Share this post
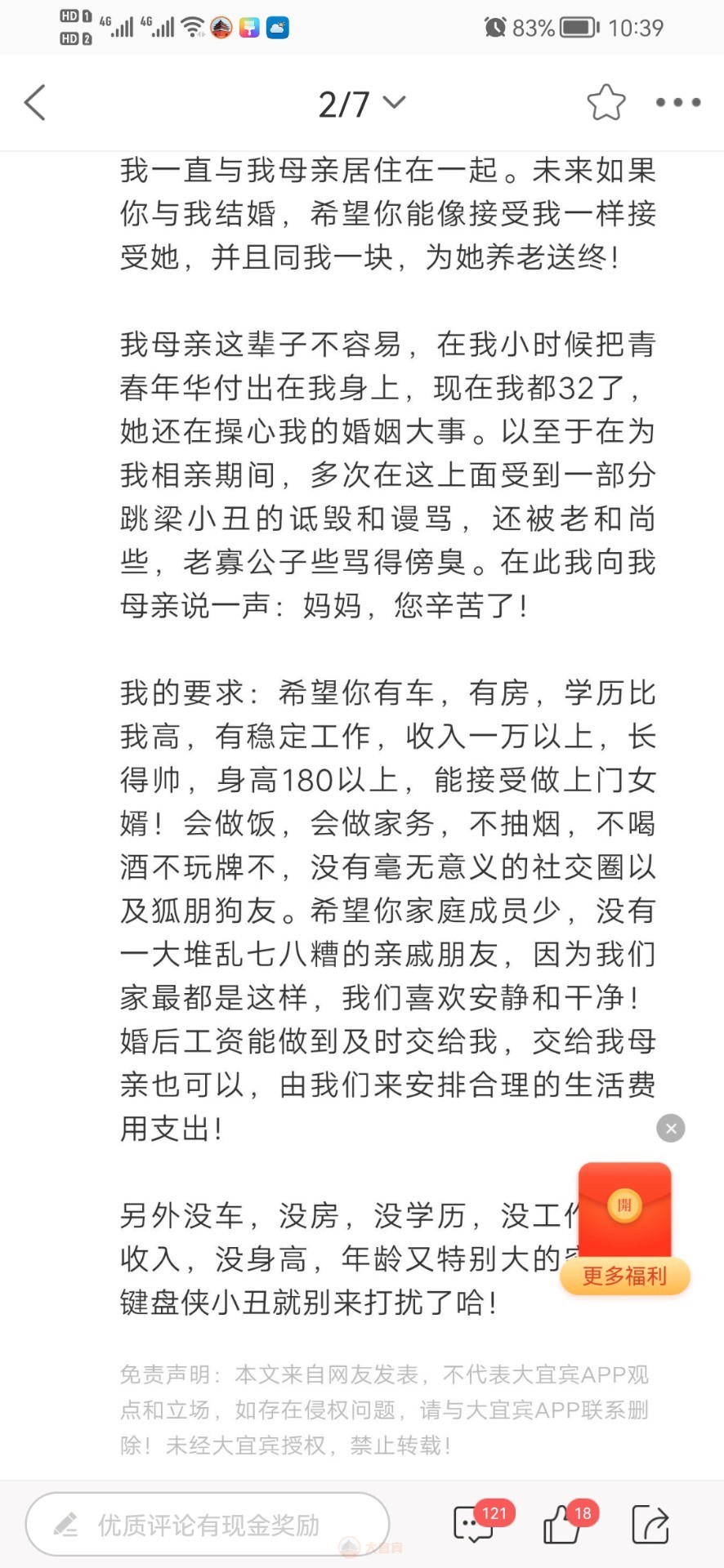 click(650, 1524)
